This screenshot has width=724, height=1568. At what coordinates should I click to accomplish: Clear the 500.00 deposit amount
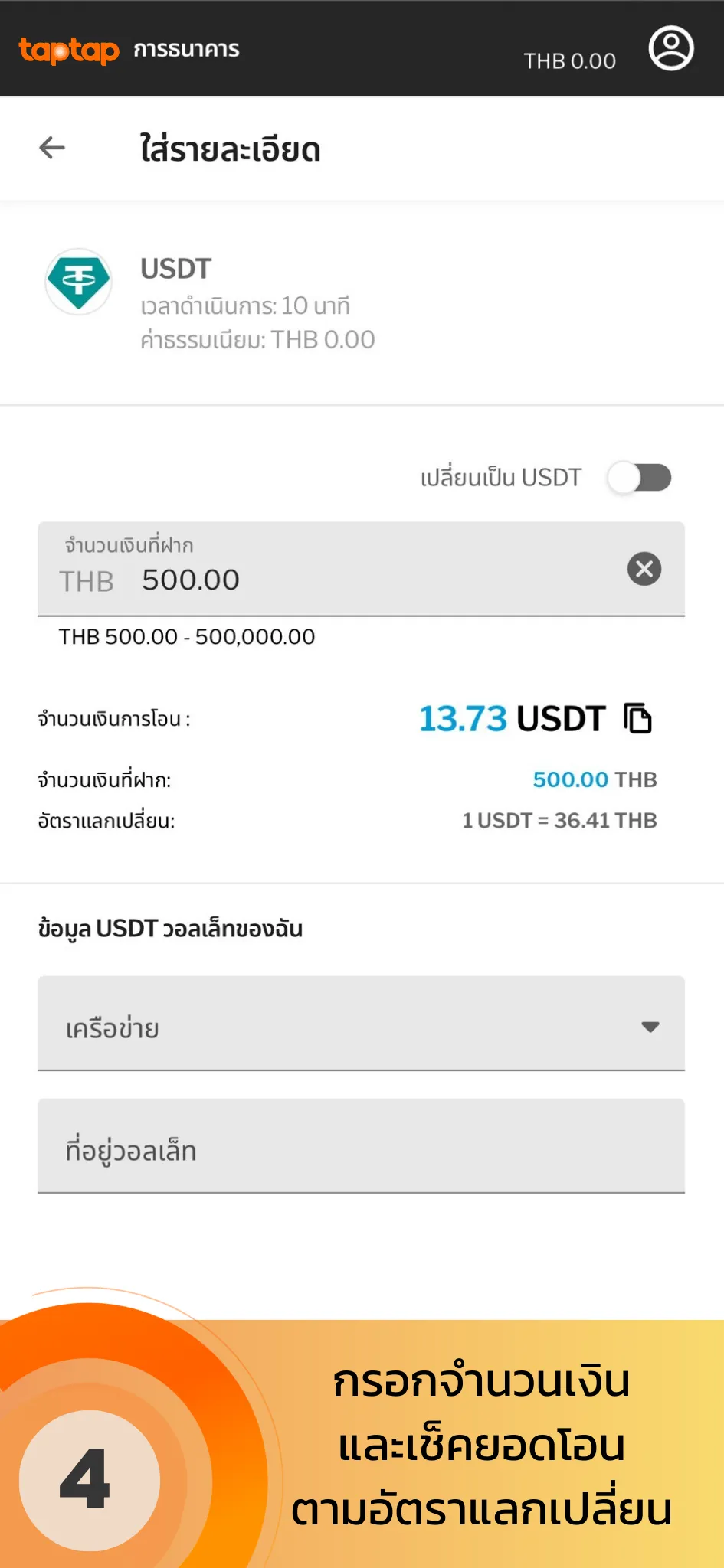[x=644, y=569]
